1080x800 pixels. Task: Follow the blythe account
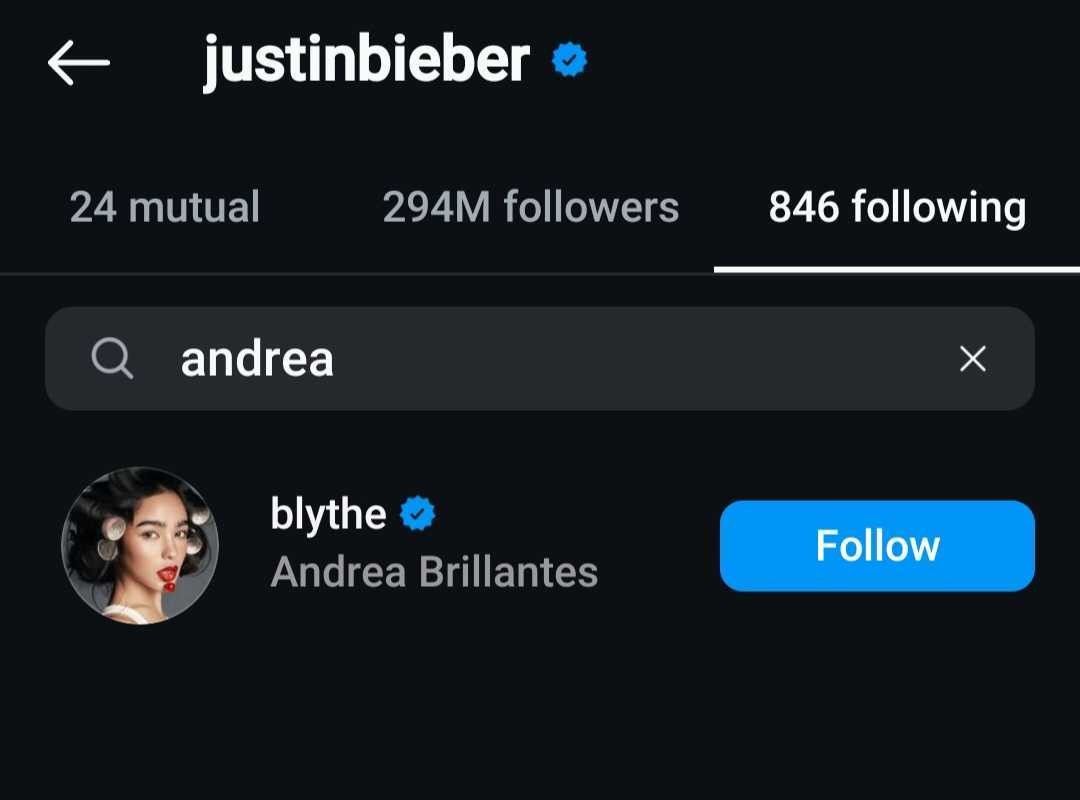pyautogui.click(x=877, y=546)
